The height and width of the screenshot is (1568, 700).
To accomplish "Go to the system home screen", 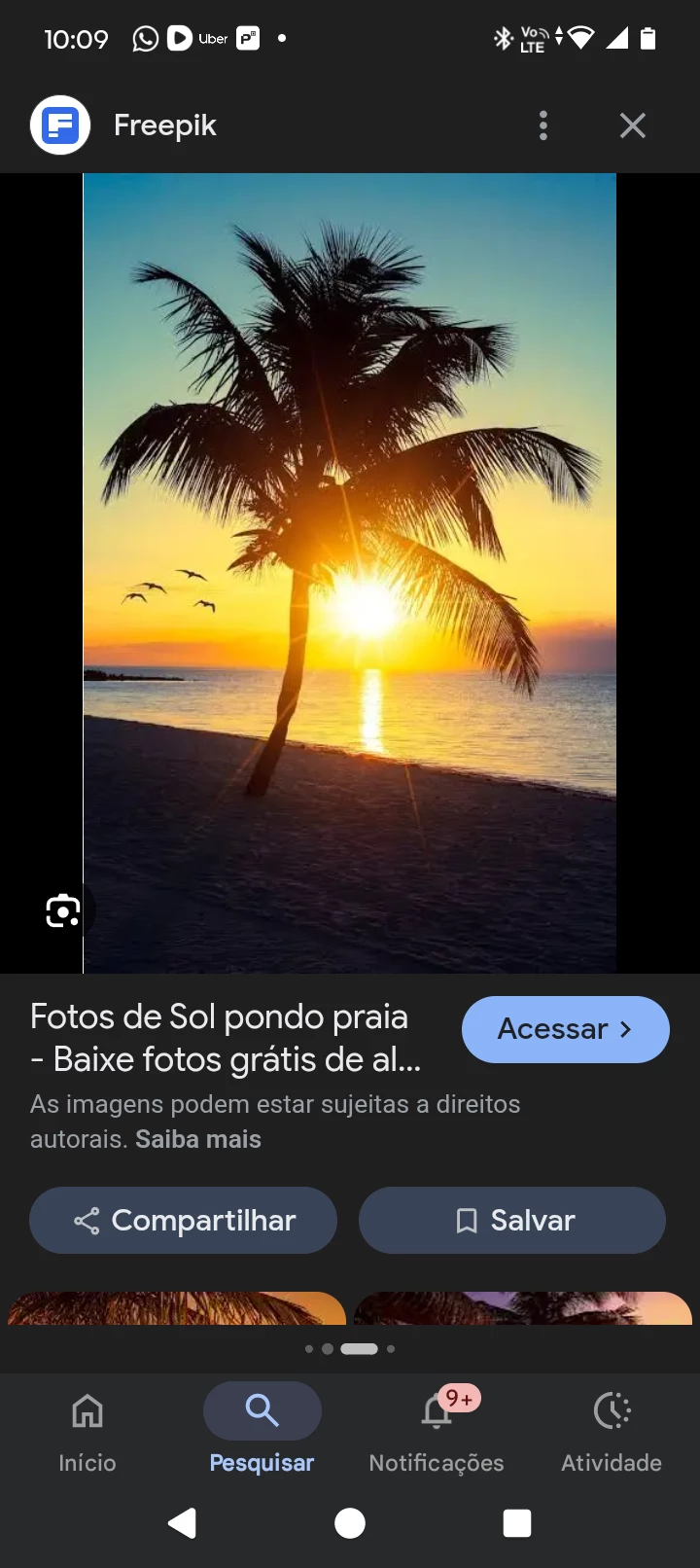I will [350, 1522].
